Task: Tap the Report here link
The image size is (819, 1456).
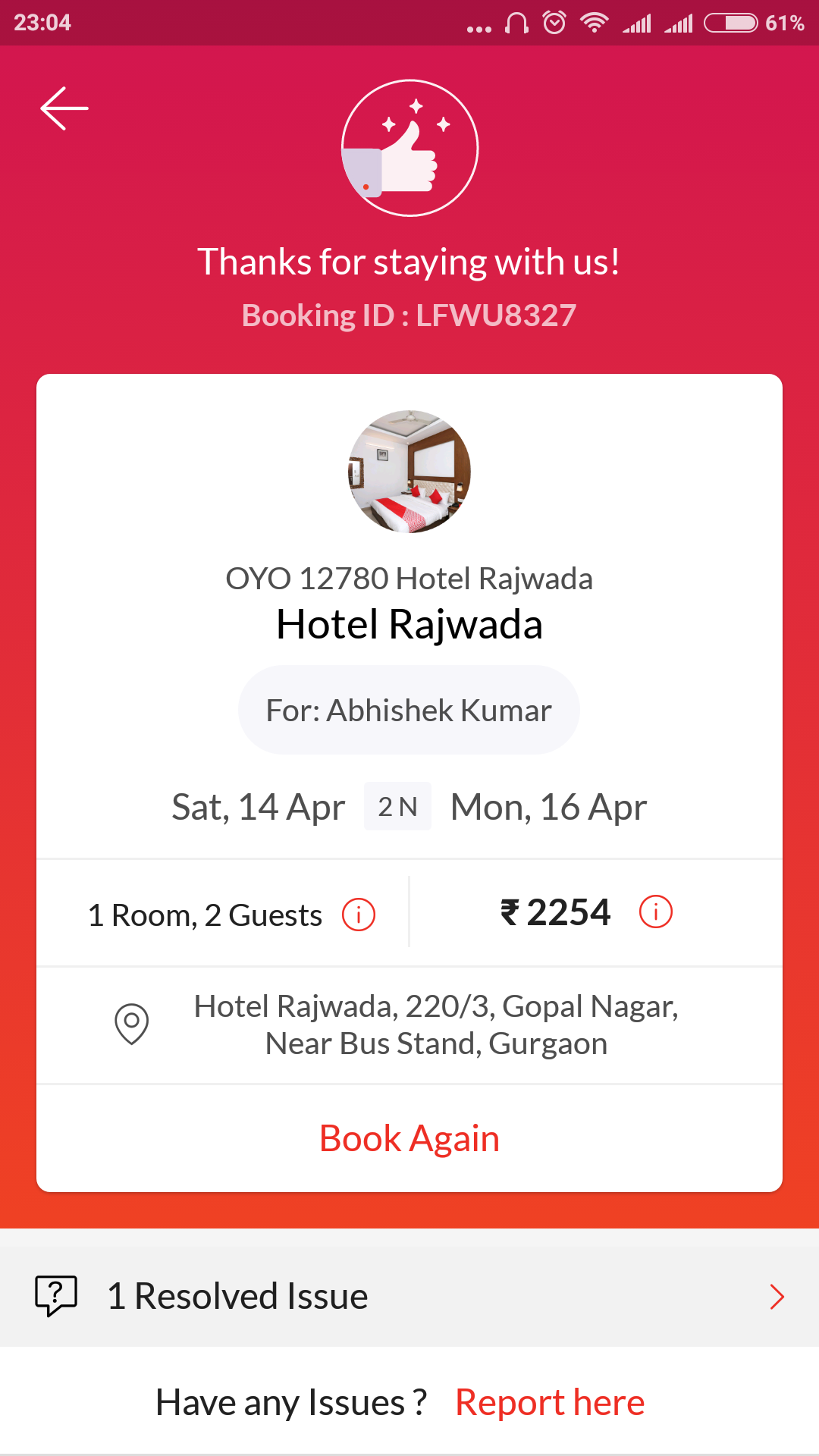Action: 550,1402
